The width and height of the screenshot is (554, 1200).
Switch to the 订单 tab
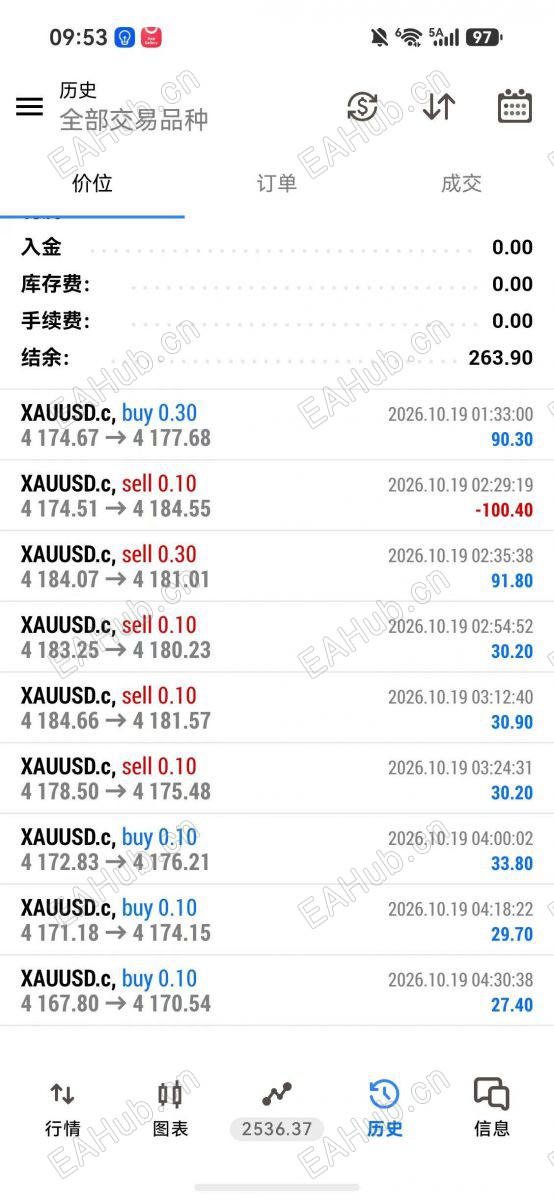pyautogui.click(x=277, y=183)
